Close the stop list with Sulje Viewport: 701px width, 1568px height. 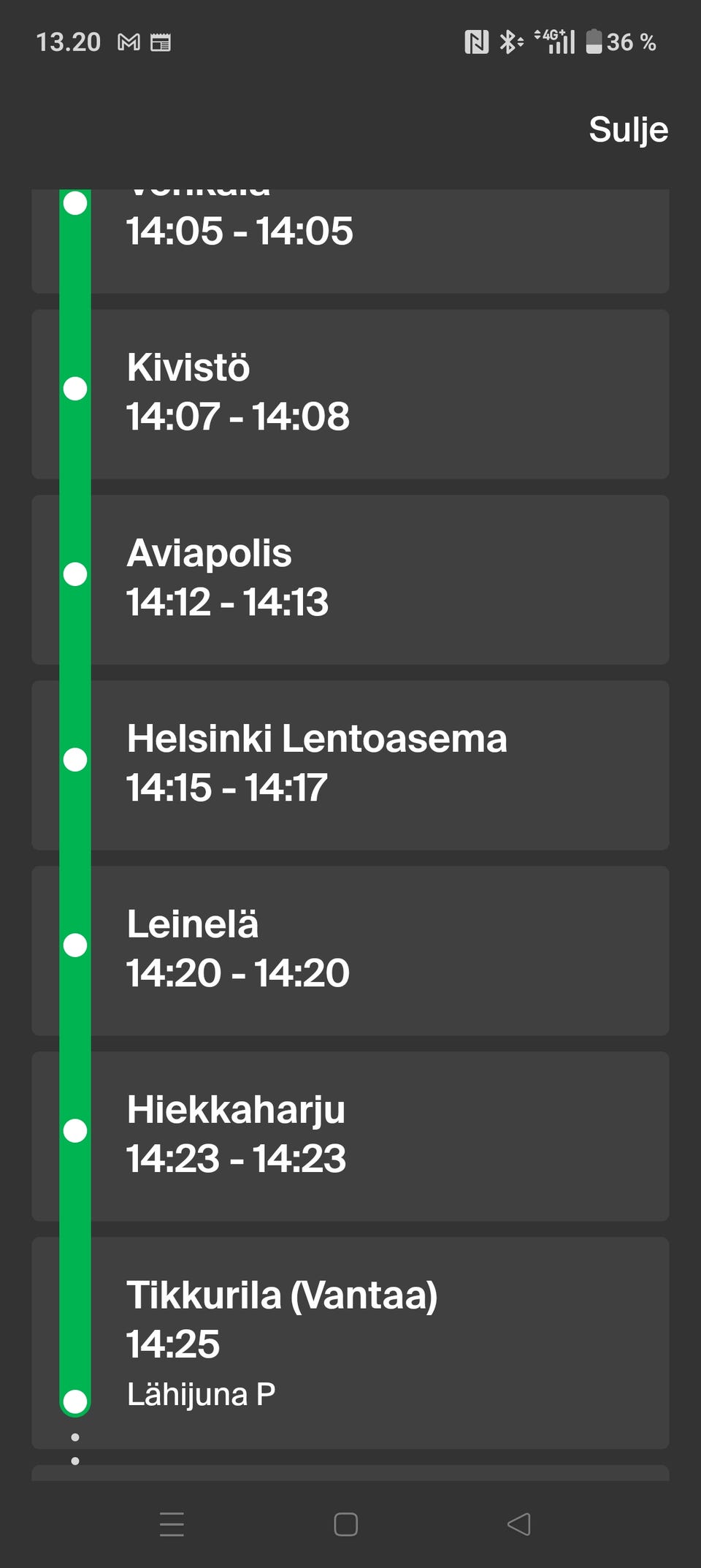pyautogui.click(x=628, y=130)
